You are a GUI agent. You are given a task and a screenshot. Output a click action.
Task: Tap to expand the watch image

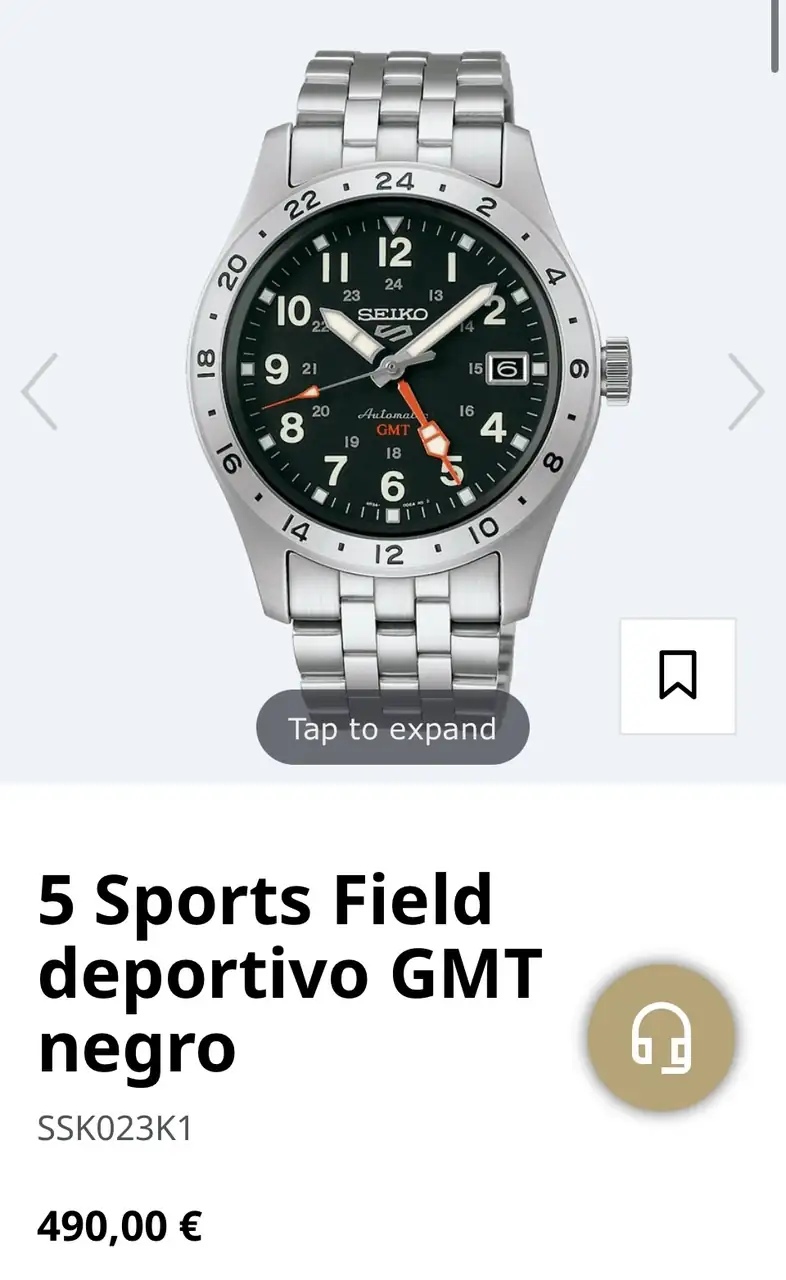[392, 729]
